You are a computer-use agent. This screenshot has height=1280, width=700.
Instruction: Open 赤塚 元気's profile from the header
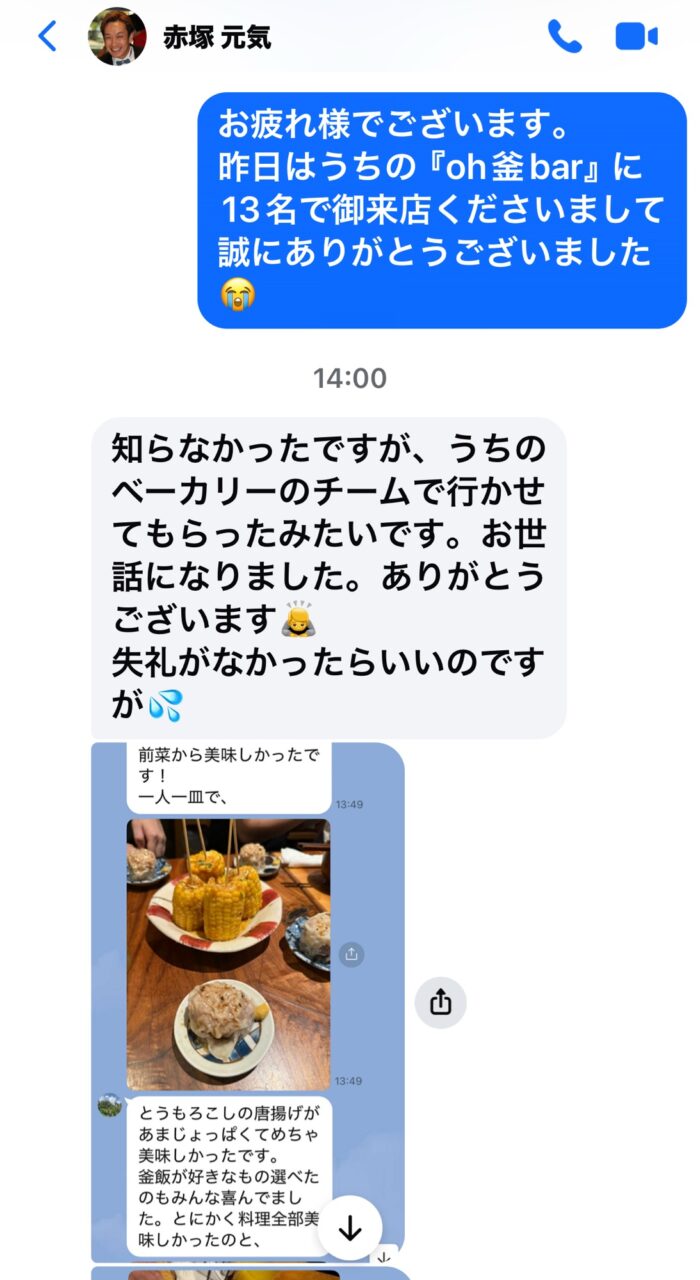216,38
